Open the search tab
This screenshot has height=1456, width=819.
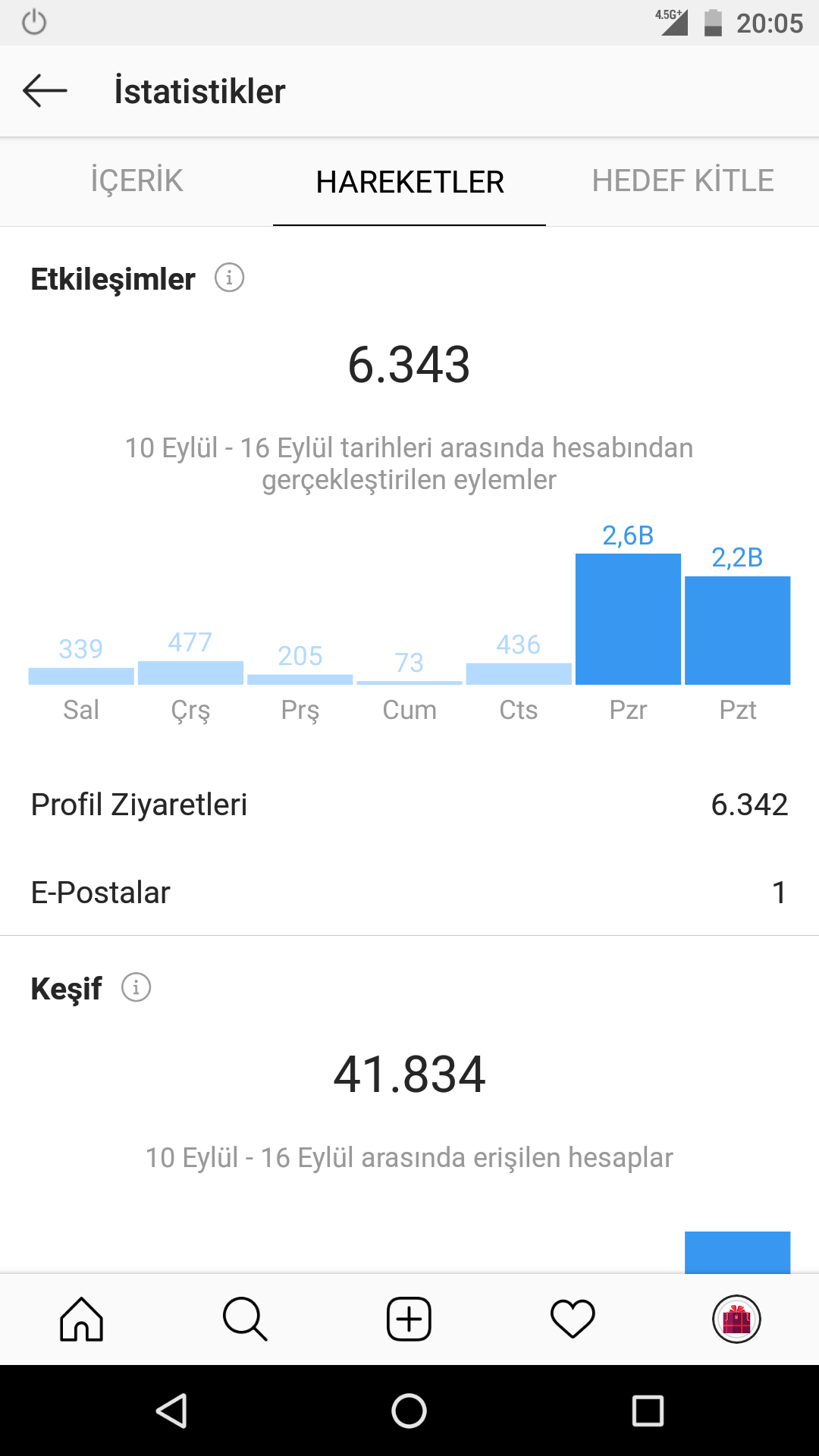[246, 1319]
